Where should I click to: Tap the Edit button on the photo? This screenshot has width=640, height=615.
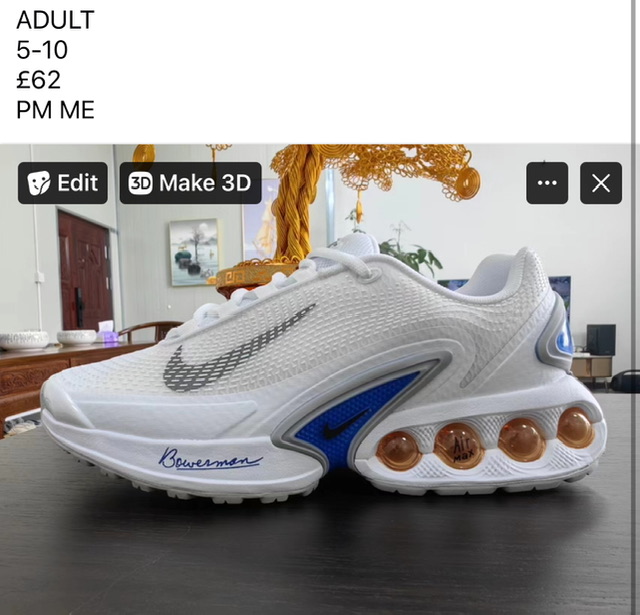click(x=63, y=183)
